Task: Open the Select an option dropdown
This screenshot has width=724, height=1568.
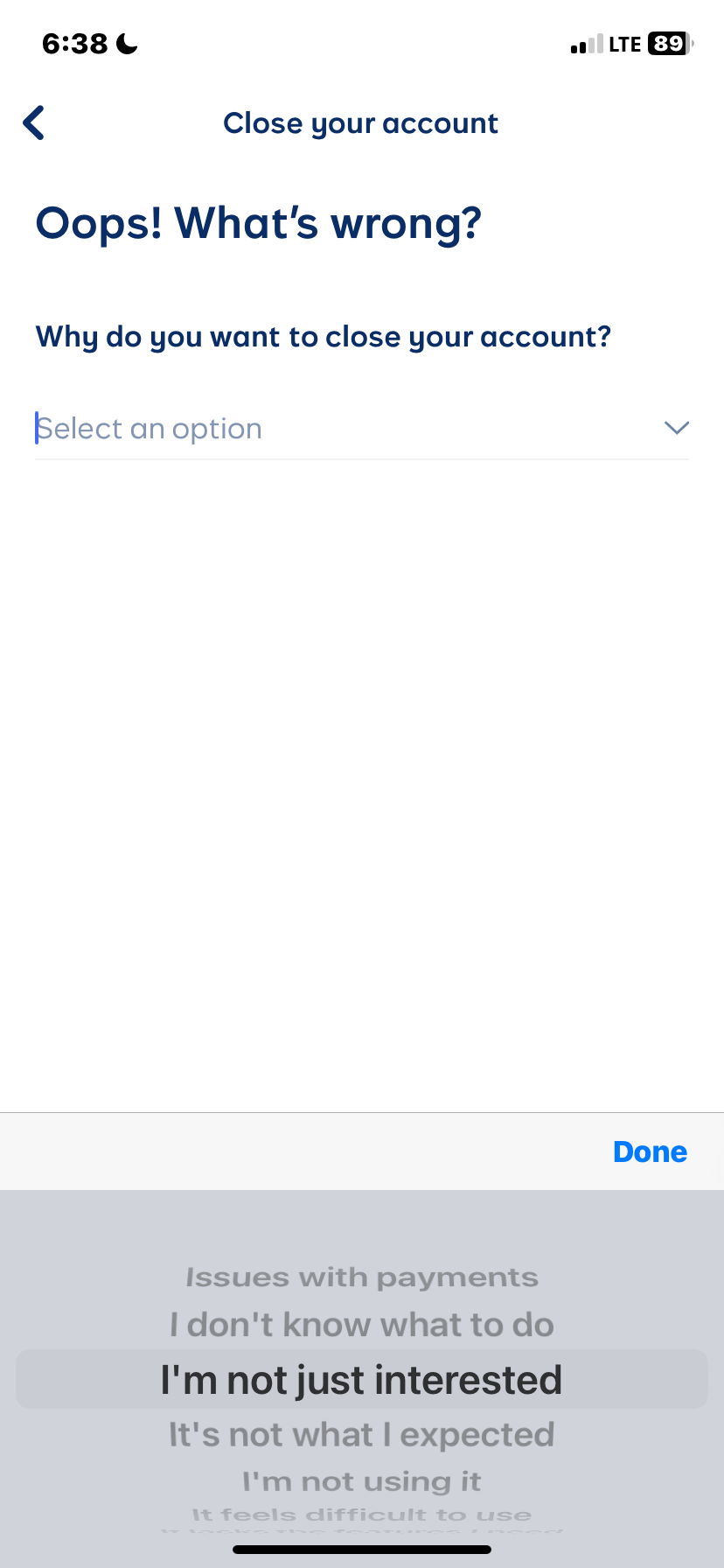Action: coord(361,429)
